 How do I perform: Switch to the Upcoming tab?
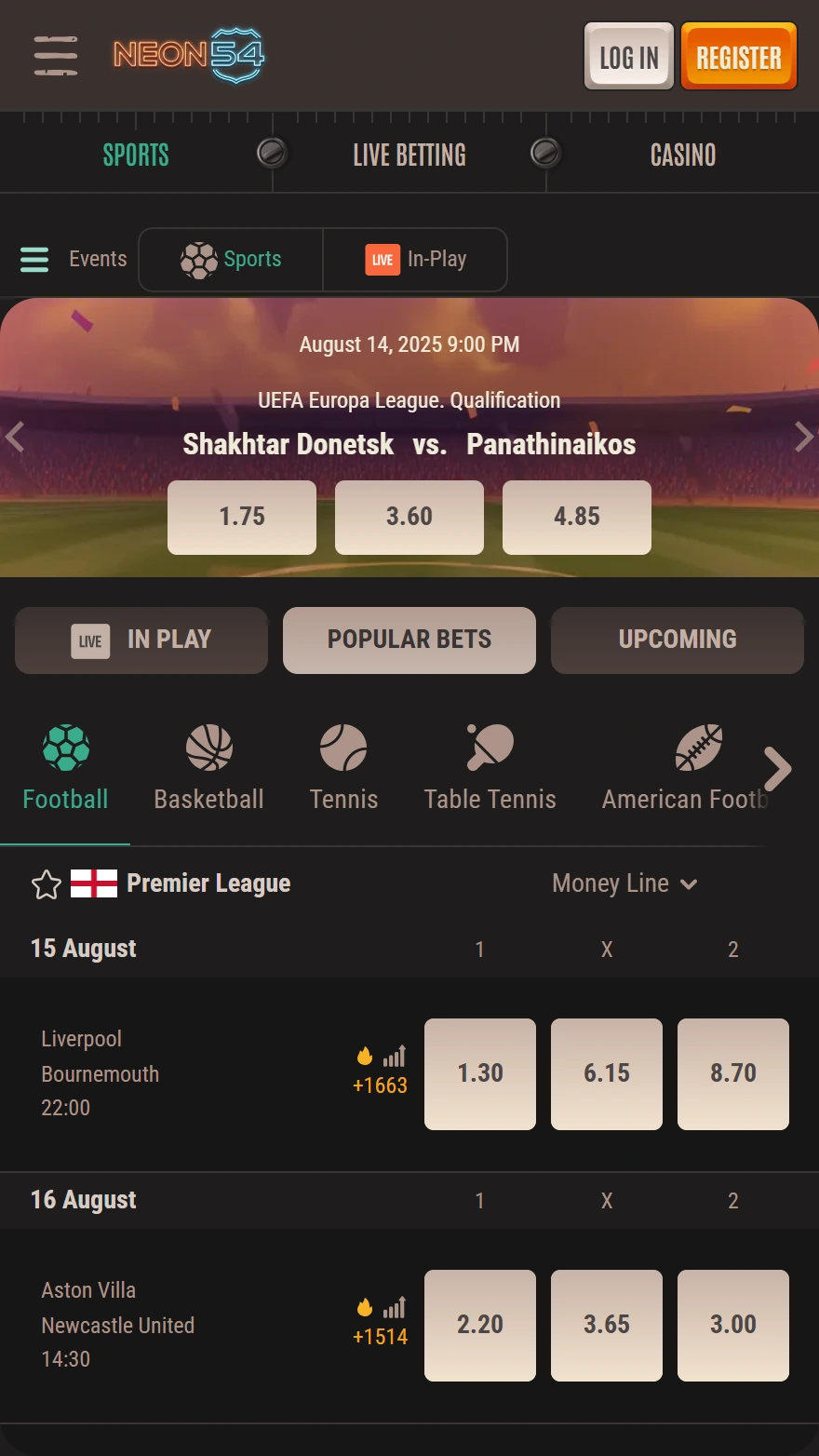click(677, 640)
